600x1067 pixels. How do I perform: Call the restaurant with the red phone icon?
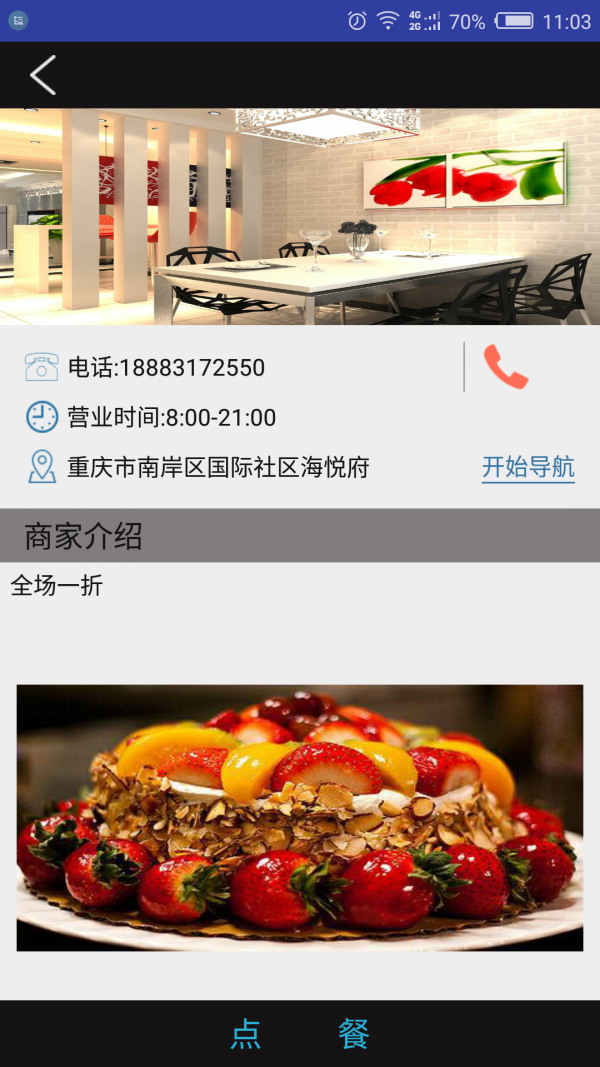click(x=506, y=367)
